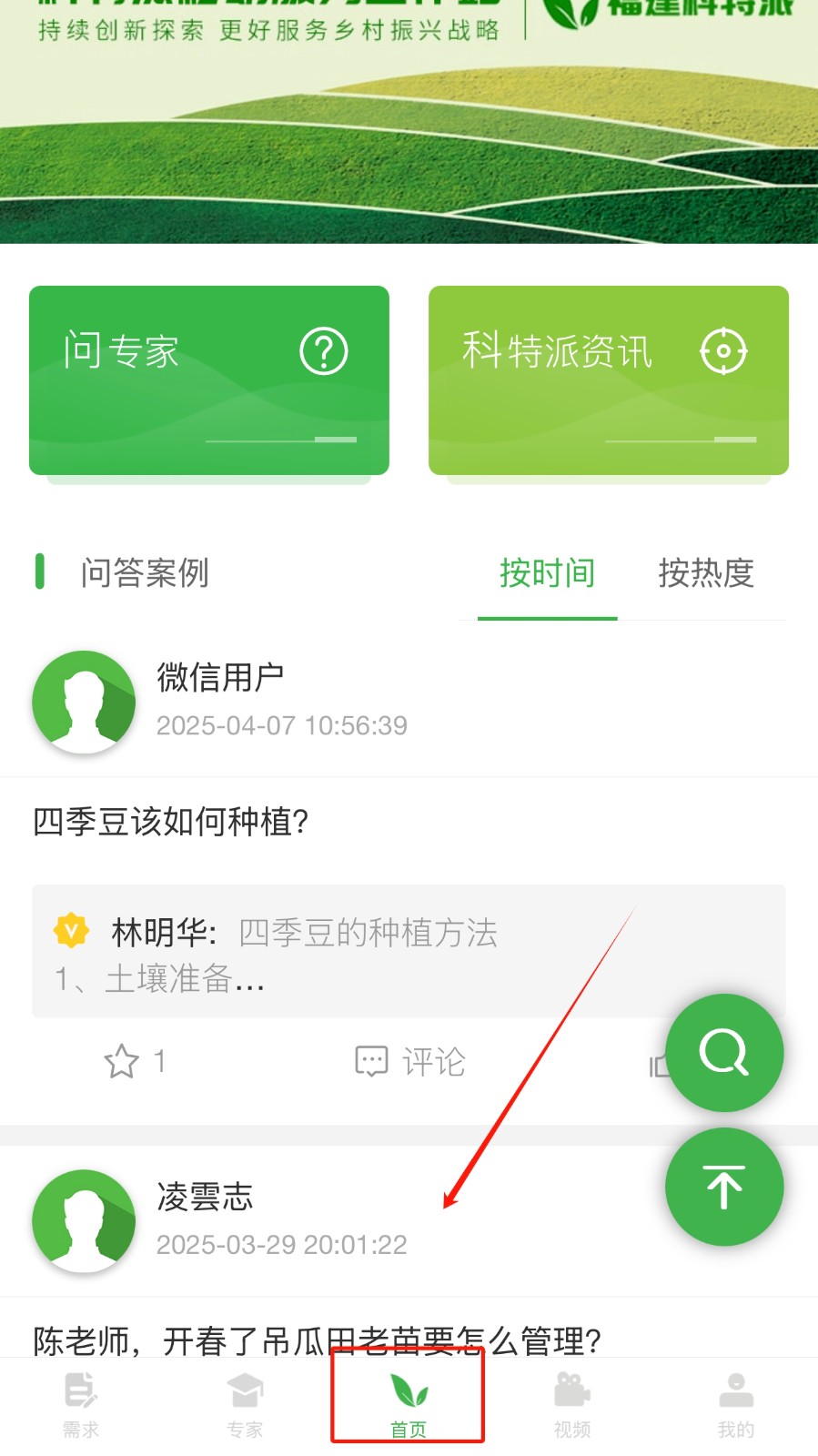The height and width of the screenshot is (1456, 818).
Task: Select the 首页 tab
Action: (x=409, y=1405)
